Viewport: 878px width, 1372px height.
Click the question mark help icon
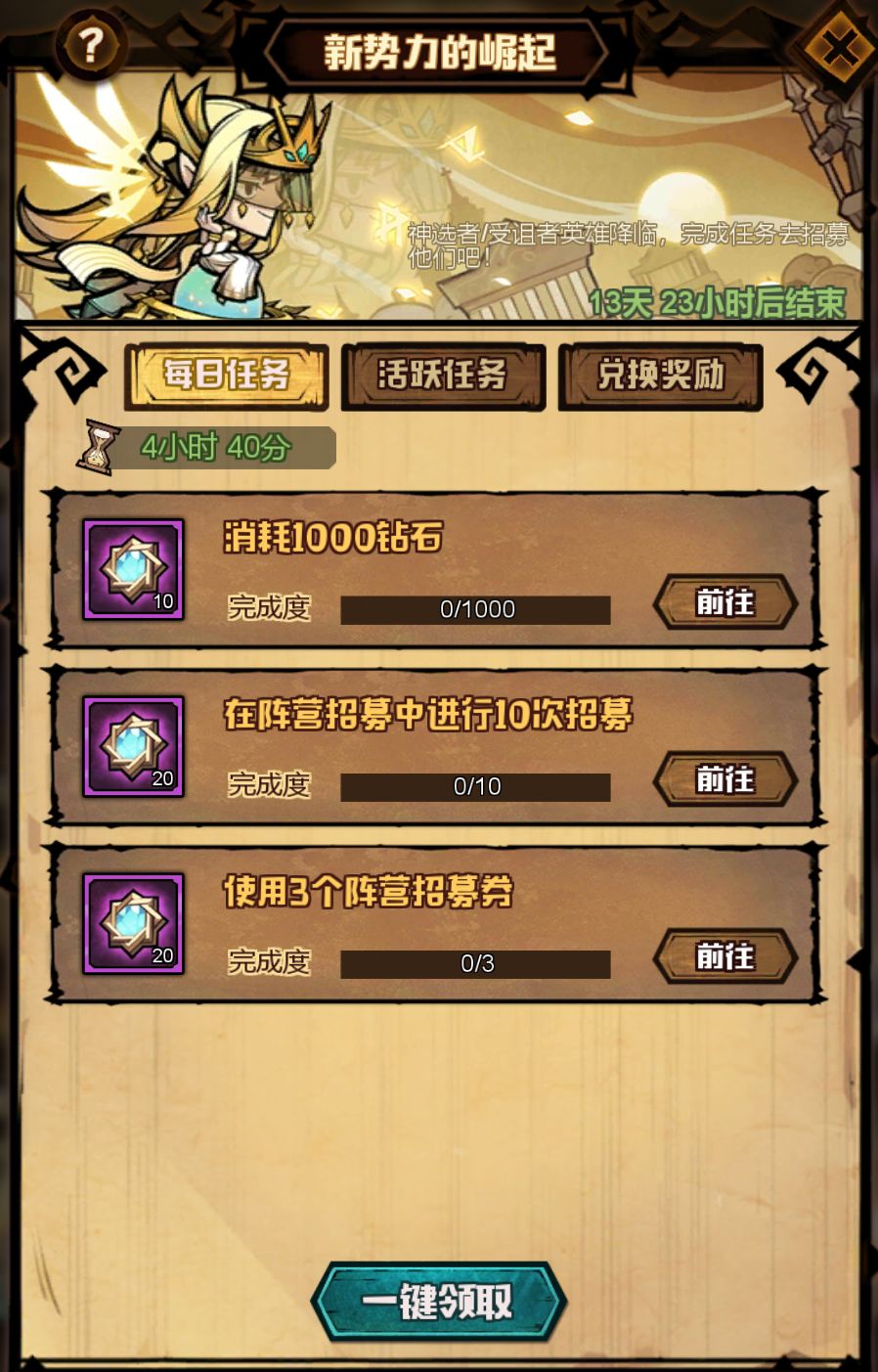[91, 44]
